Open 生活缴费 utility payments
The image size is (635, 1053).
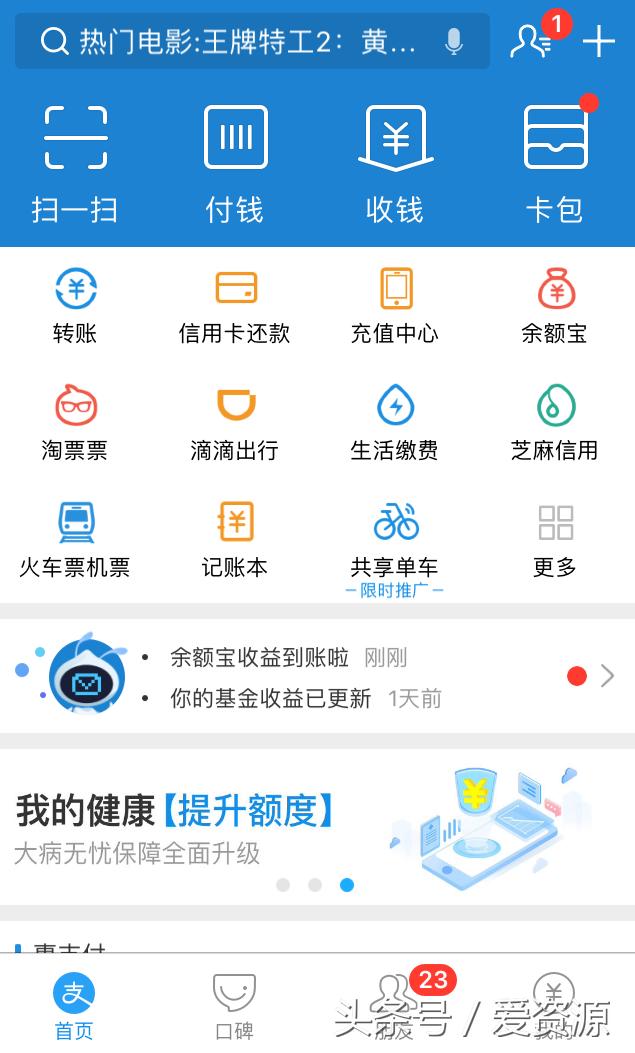coord(395,423)
